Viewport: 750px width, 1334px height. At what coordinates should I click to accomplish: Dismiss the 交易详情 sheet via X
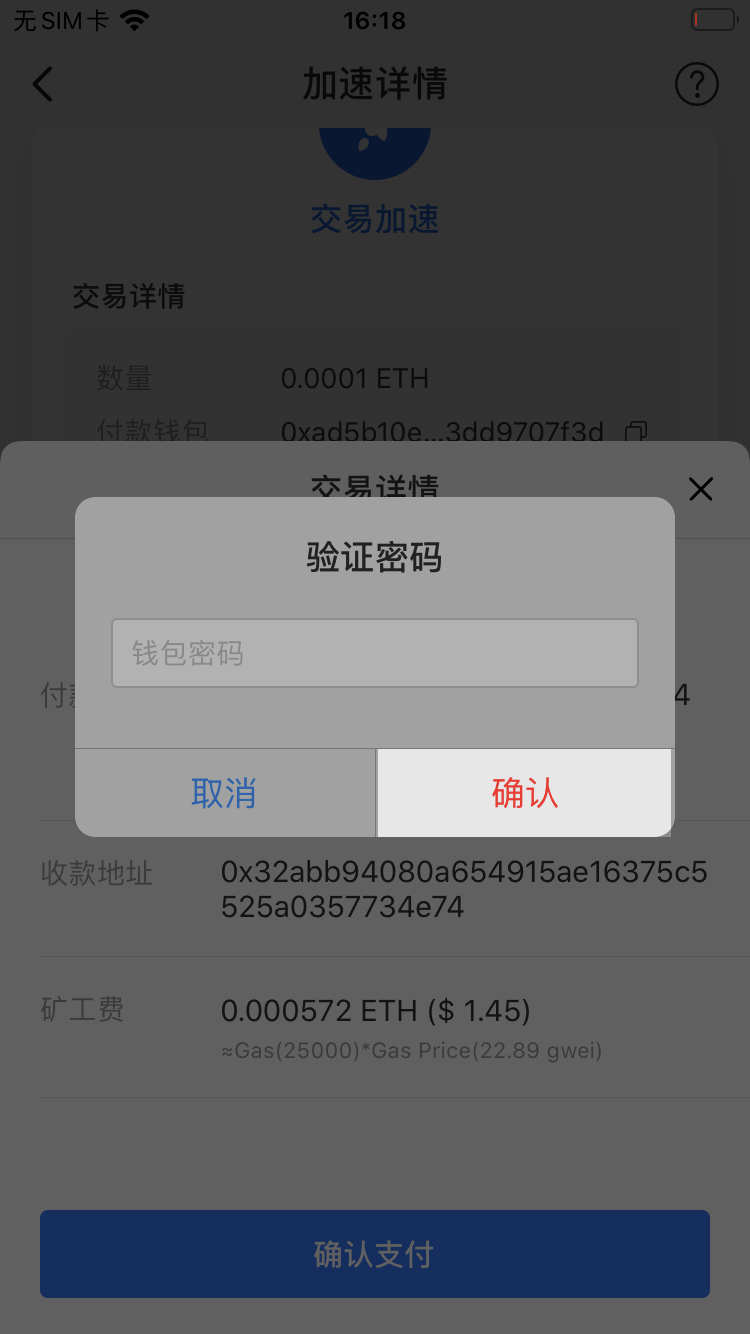[x=700, y=489]
